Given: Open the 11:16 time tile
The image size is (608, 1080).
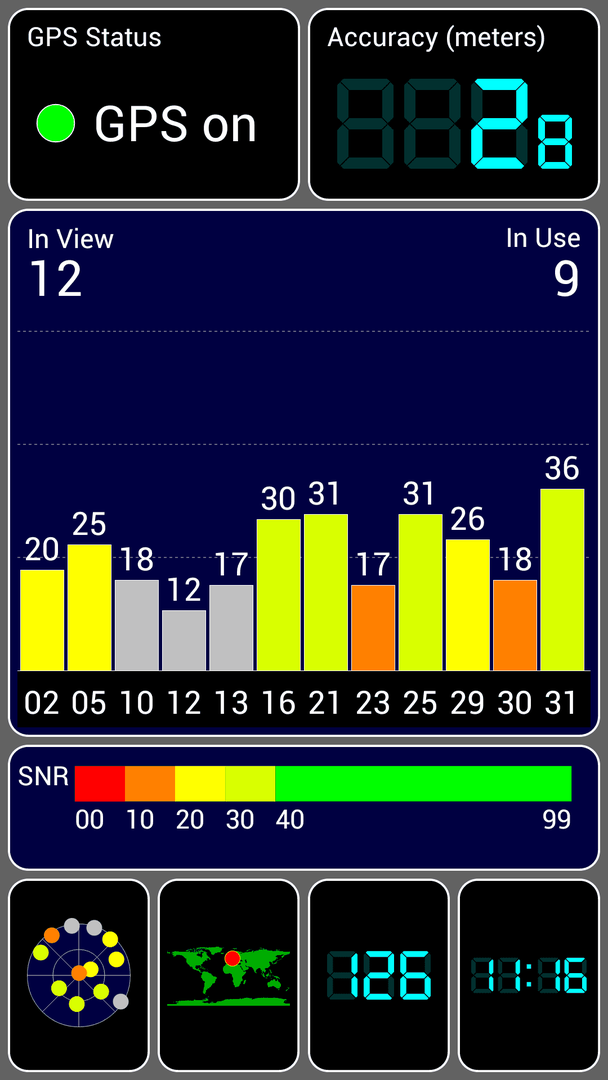Looking at the screenshot, I should point(529,975).
